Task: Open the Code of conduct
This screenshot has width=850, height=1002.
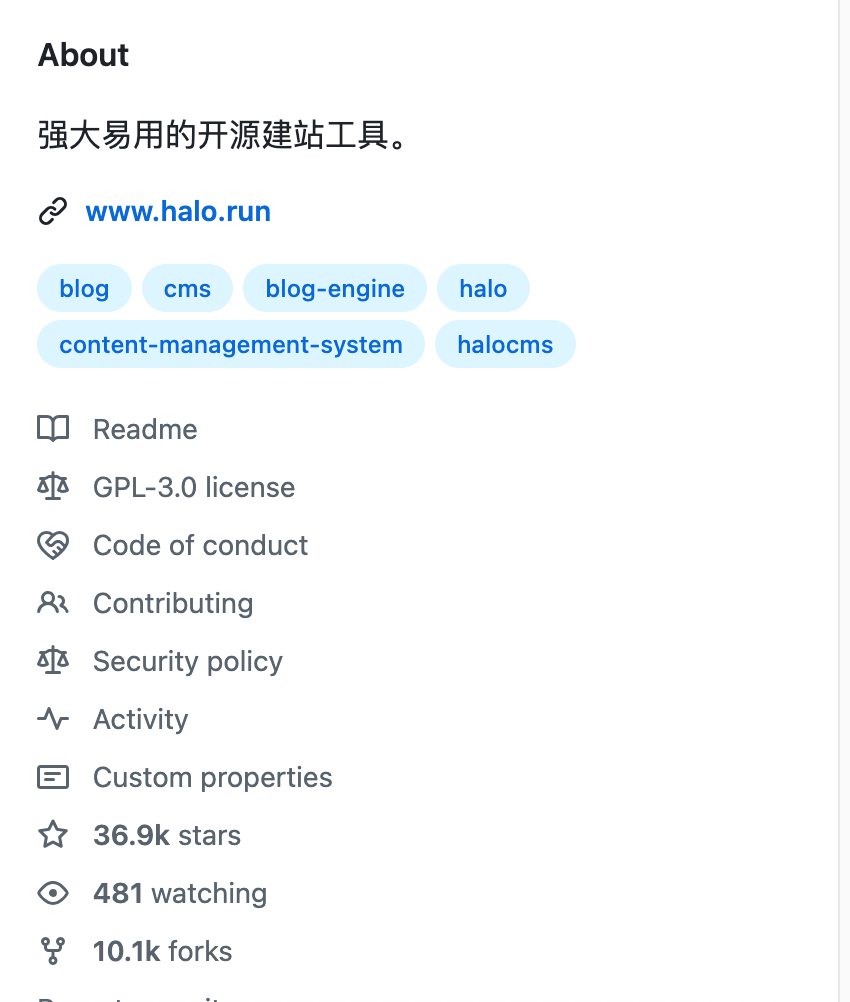Action: (x=200, y=545)
